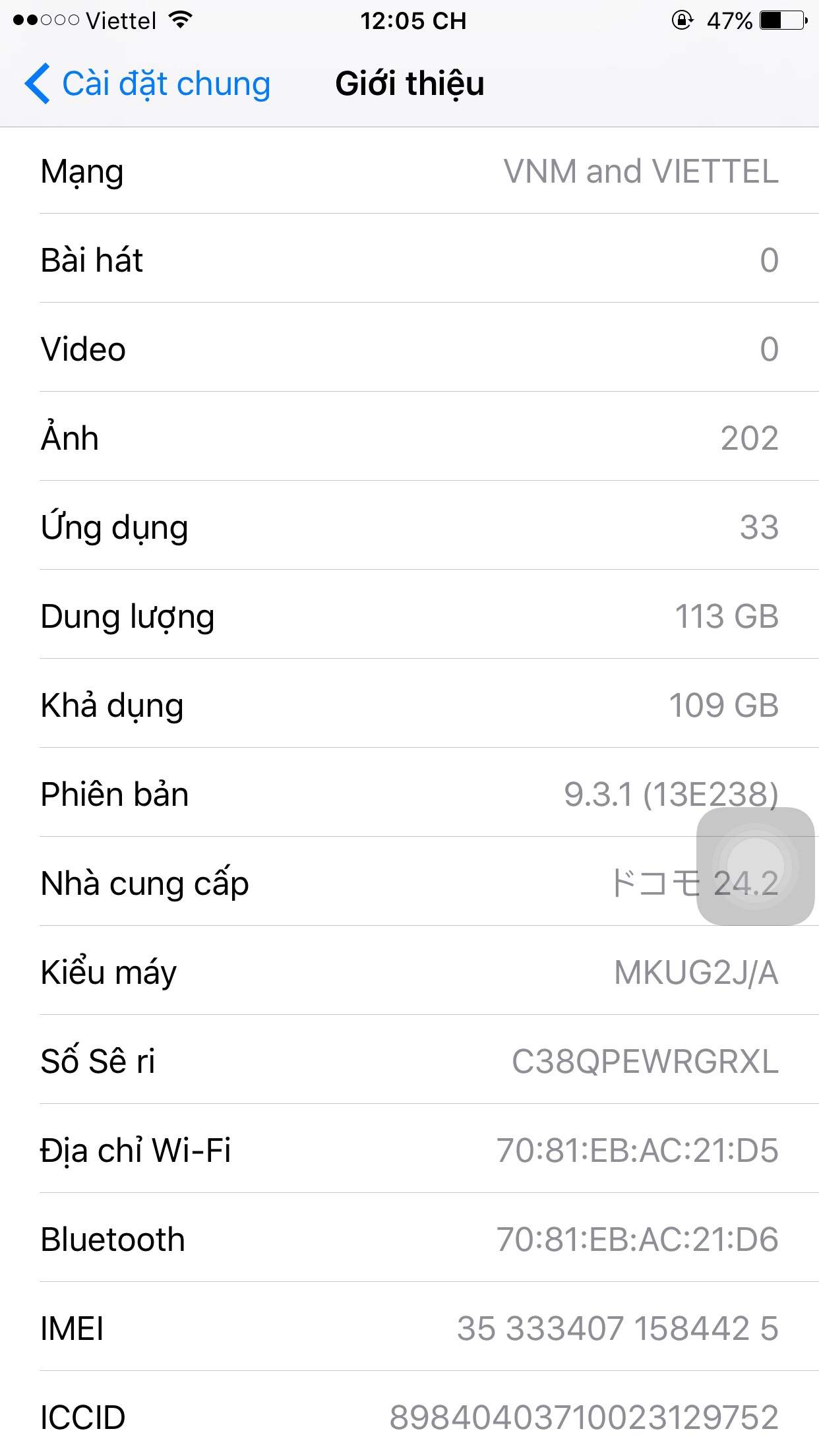Go back to Cài đặt chung

point(148,84)
